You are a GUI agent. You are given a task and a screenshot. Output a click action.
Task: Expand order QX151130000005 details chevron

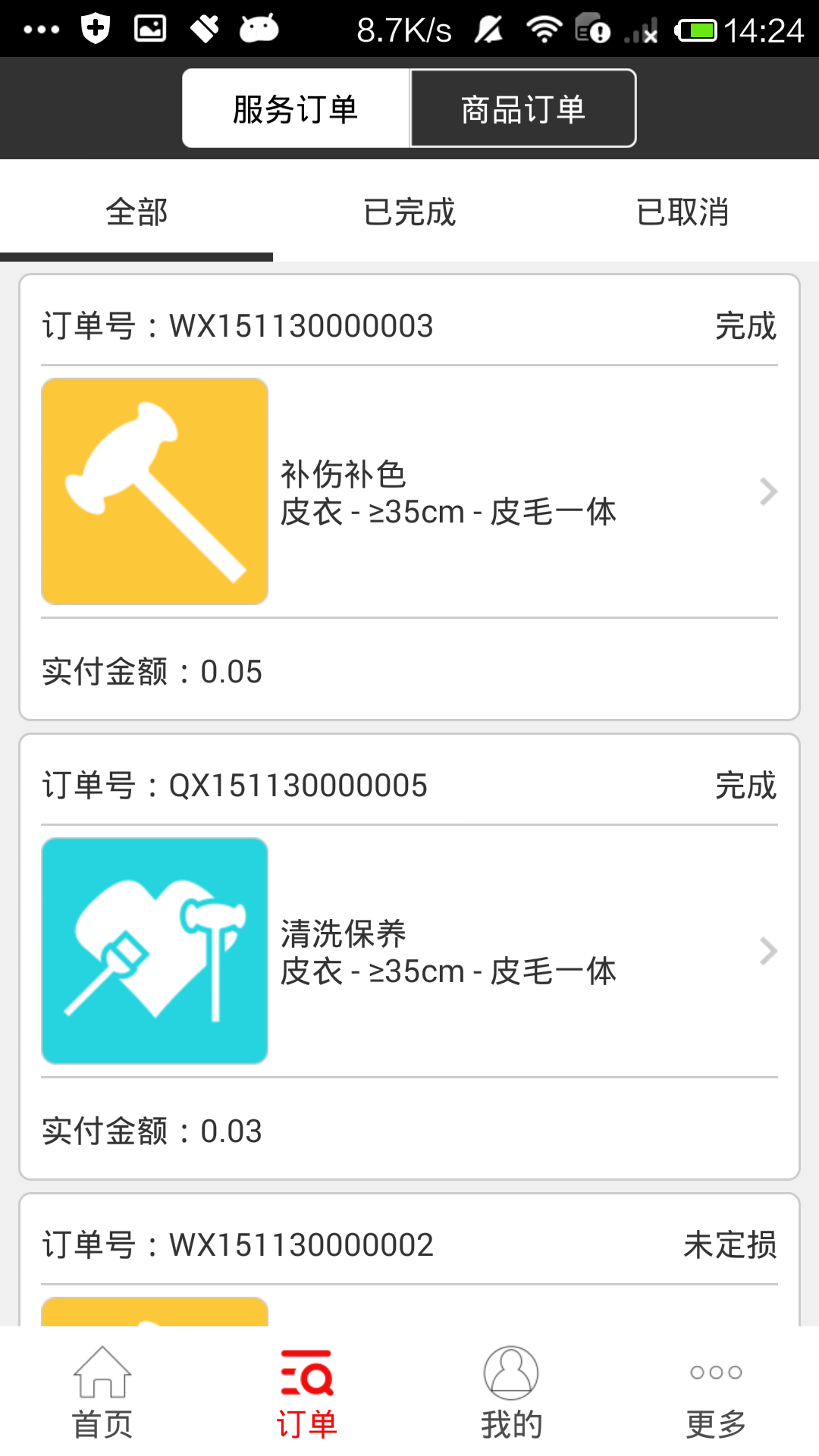[768, 950]
